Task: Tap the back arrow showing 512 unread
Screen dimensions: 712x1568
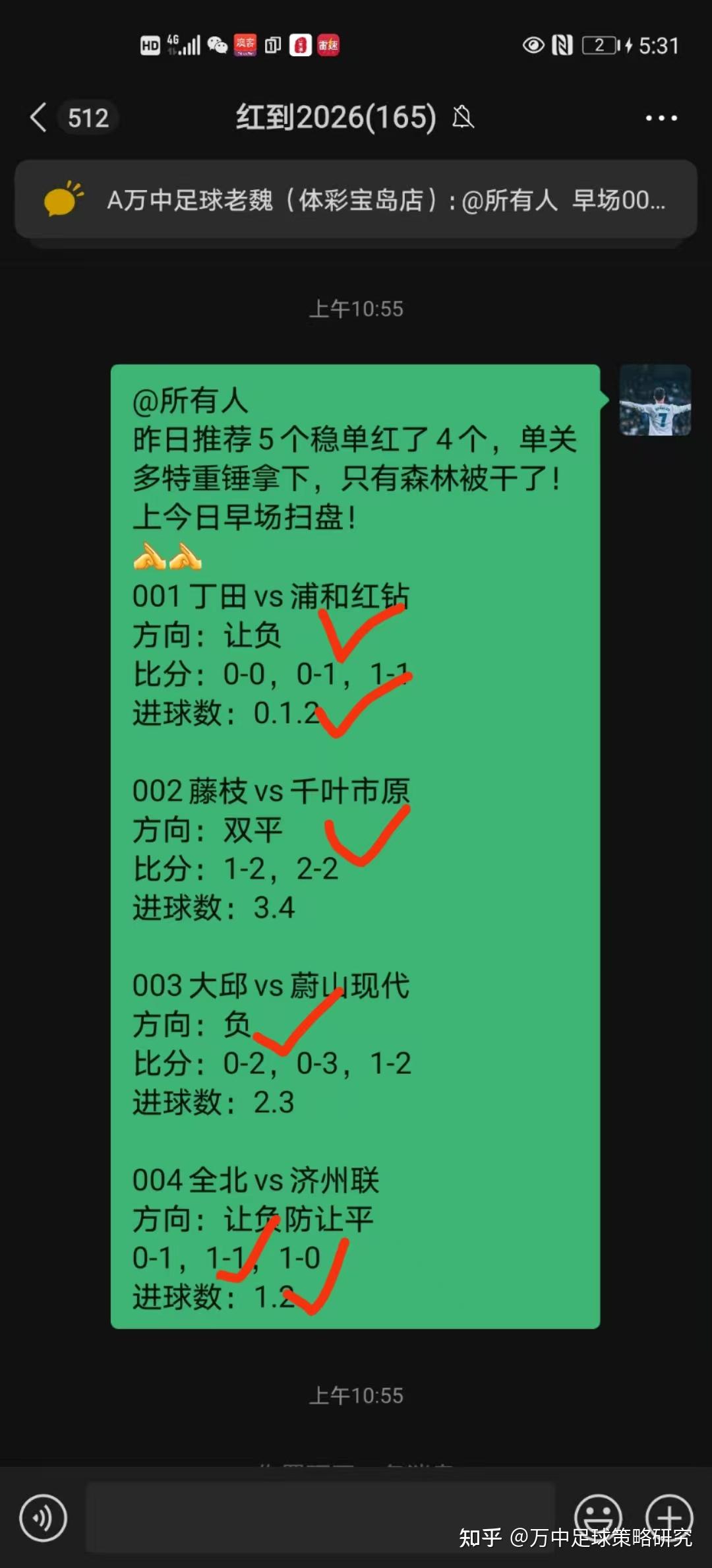Action: click(66, 117)
